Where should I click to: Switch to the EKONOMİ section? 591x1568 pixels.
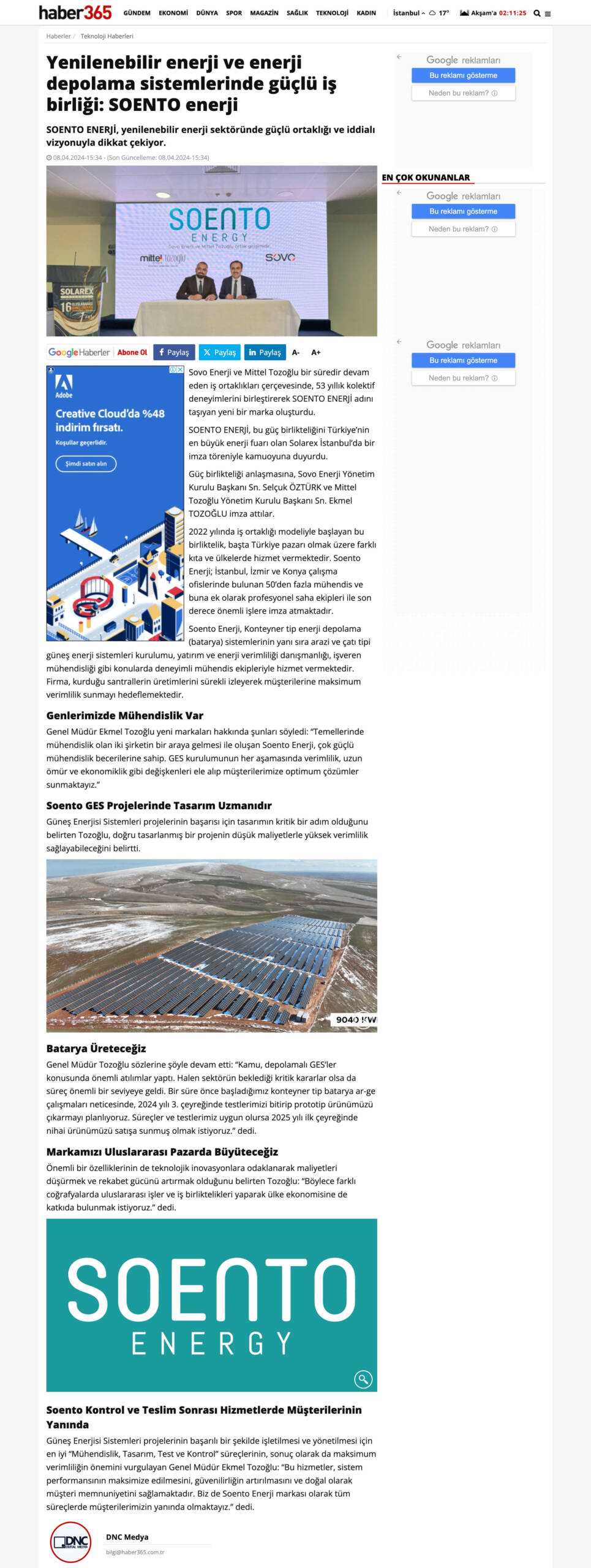(x=173, y=13)
